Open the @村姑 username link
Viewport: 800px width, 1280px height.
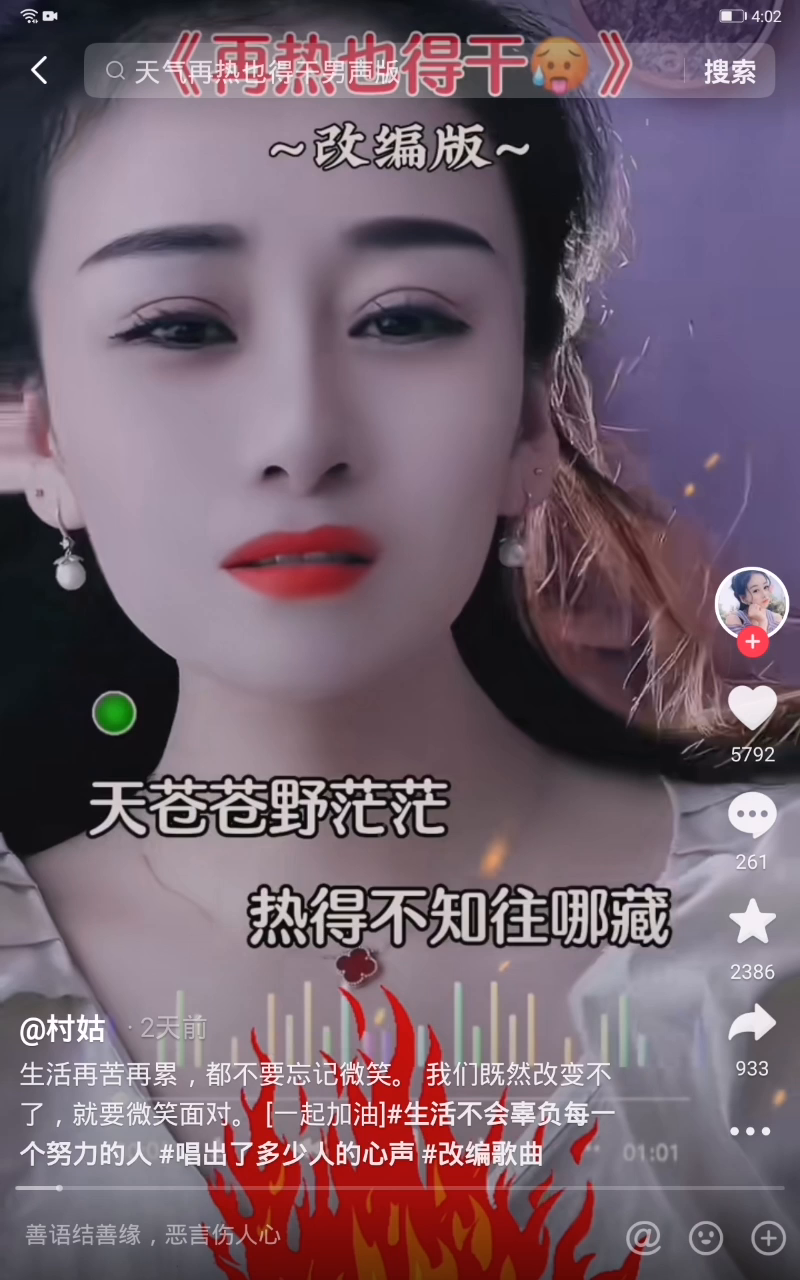(62, 1028)
